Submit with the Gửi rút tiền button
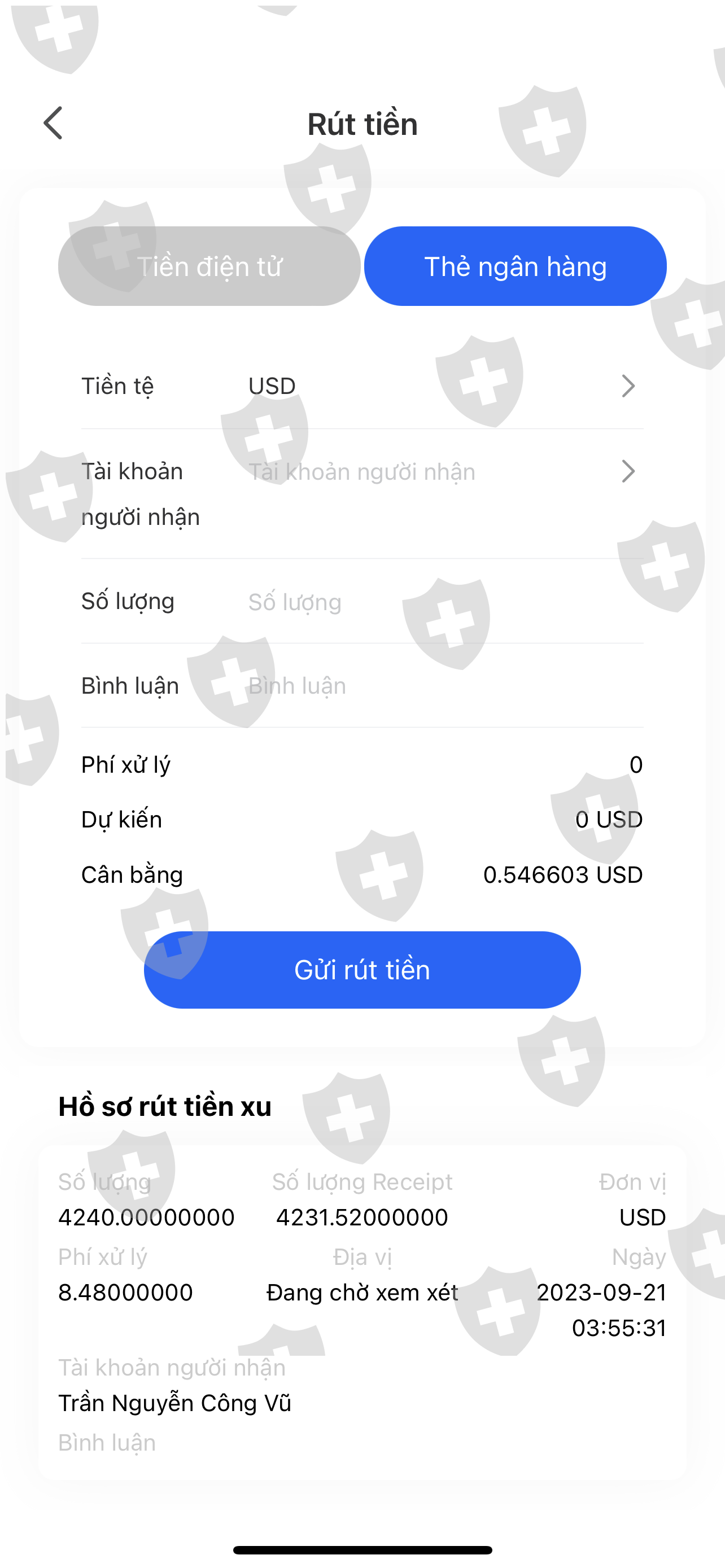The height and width of the screenshot is (1568, 725). pos(362,970)
